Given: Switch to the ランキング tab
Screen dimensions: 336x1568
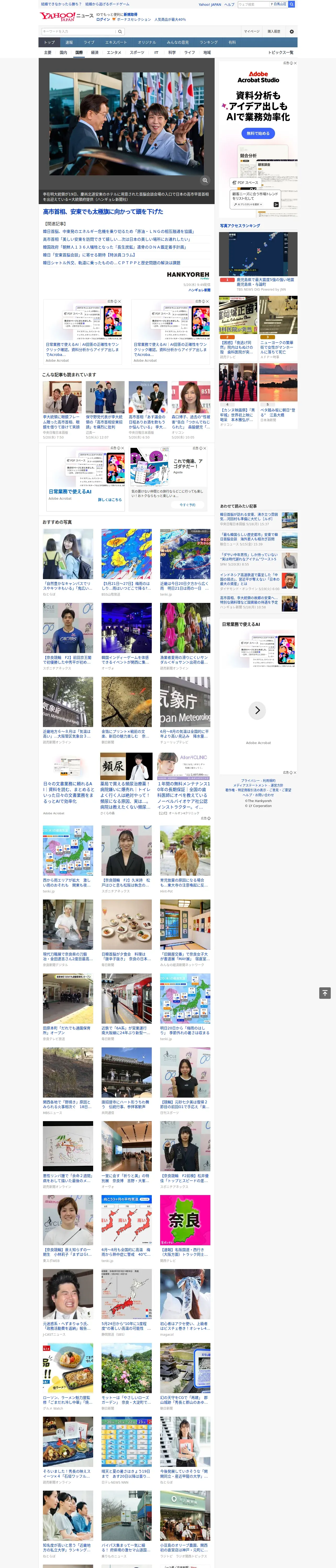Looking at the screenshot, I should (x=209, y=43).
